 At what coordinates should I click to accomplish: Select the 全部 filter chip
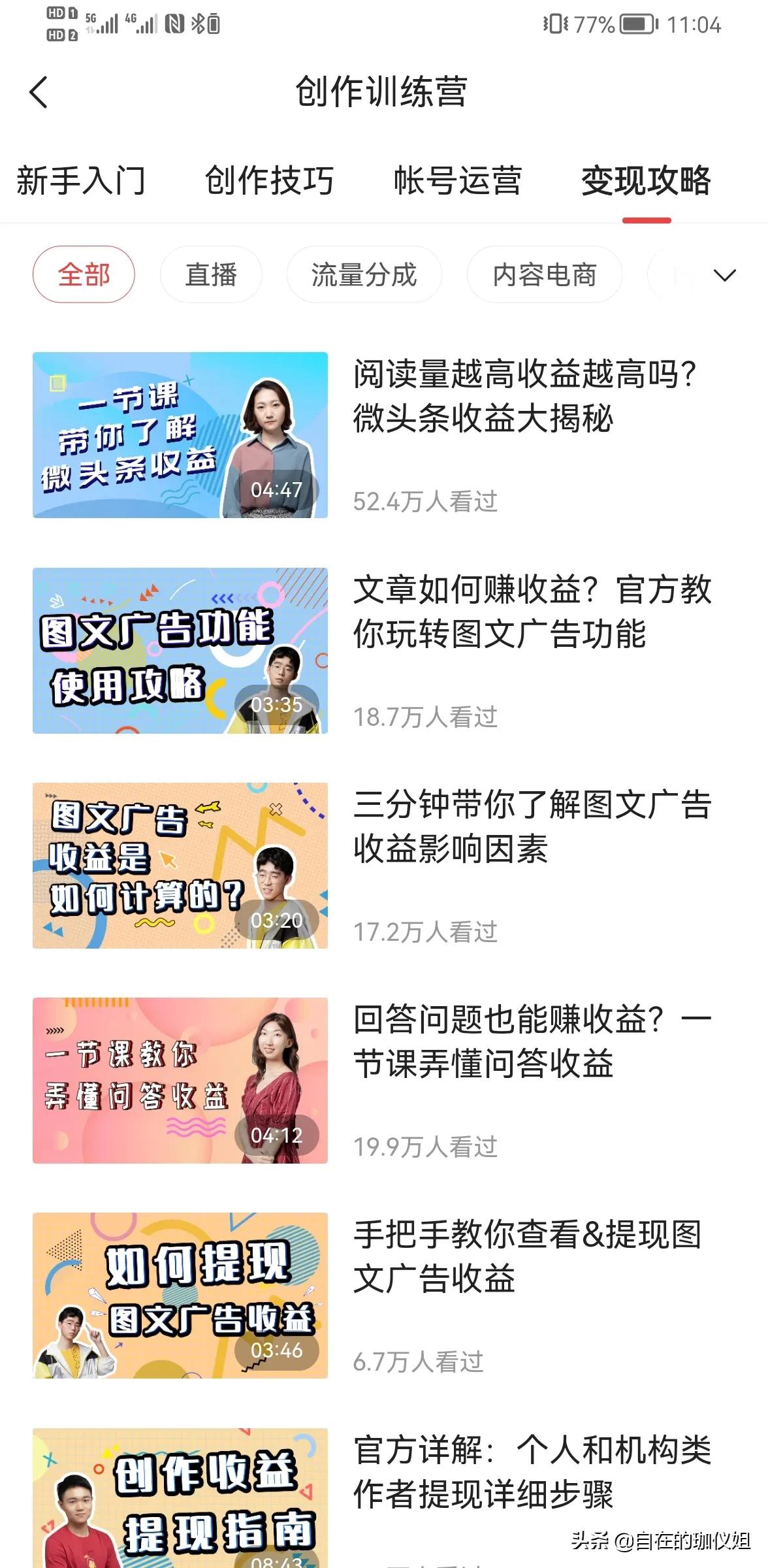84,275
